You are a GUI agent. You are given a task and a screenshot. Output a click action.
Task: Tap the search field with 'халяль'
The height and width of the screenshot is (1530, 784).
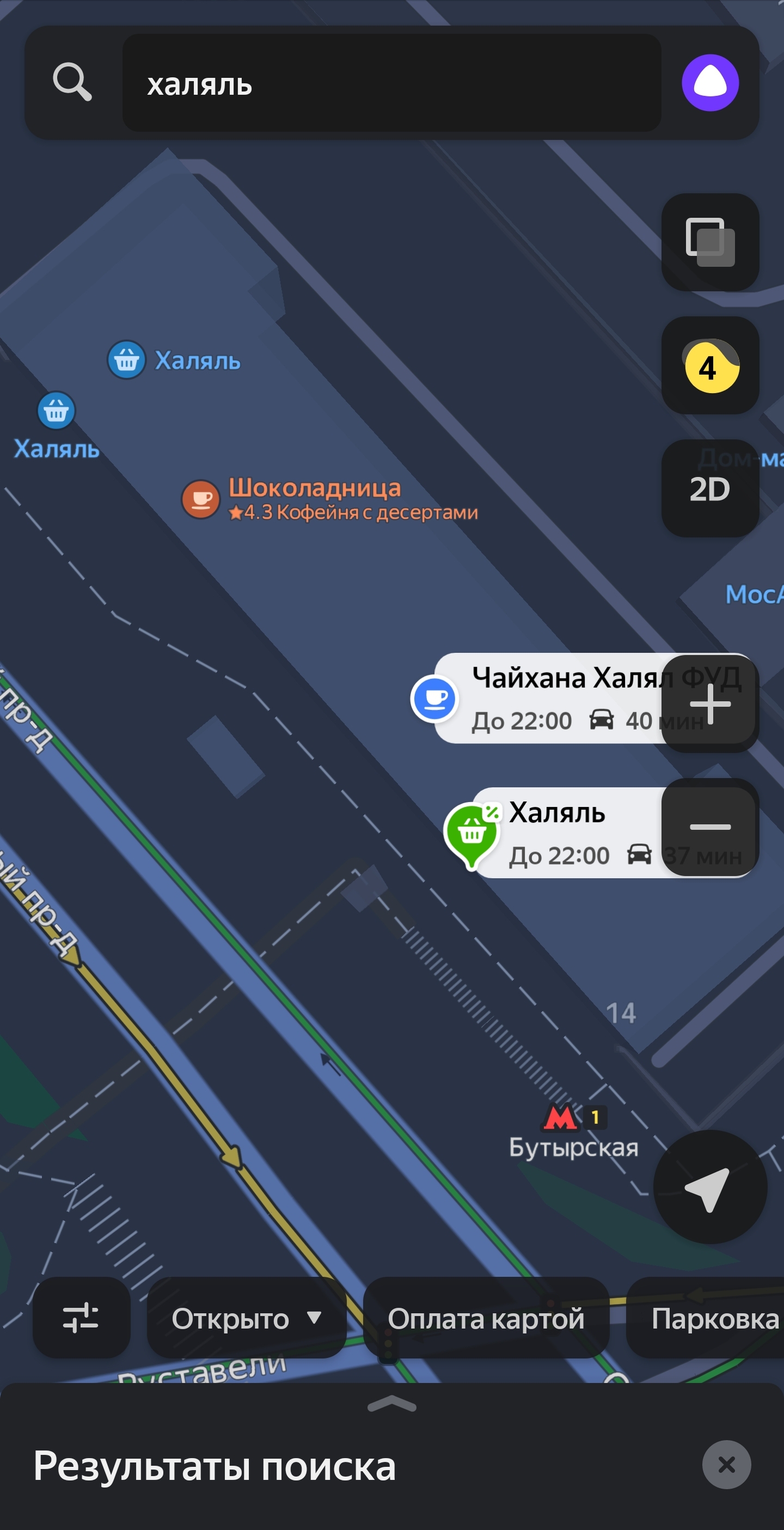click(x=391, y=83)
